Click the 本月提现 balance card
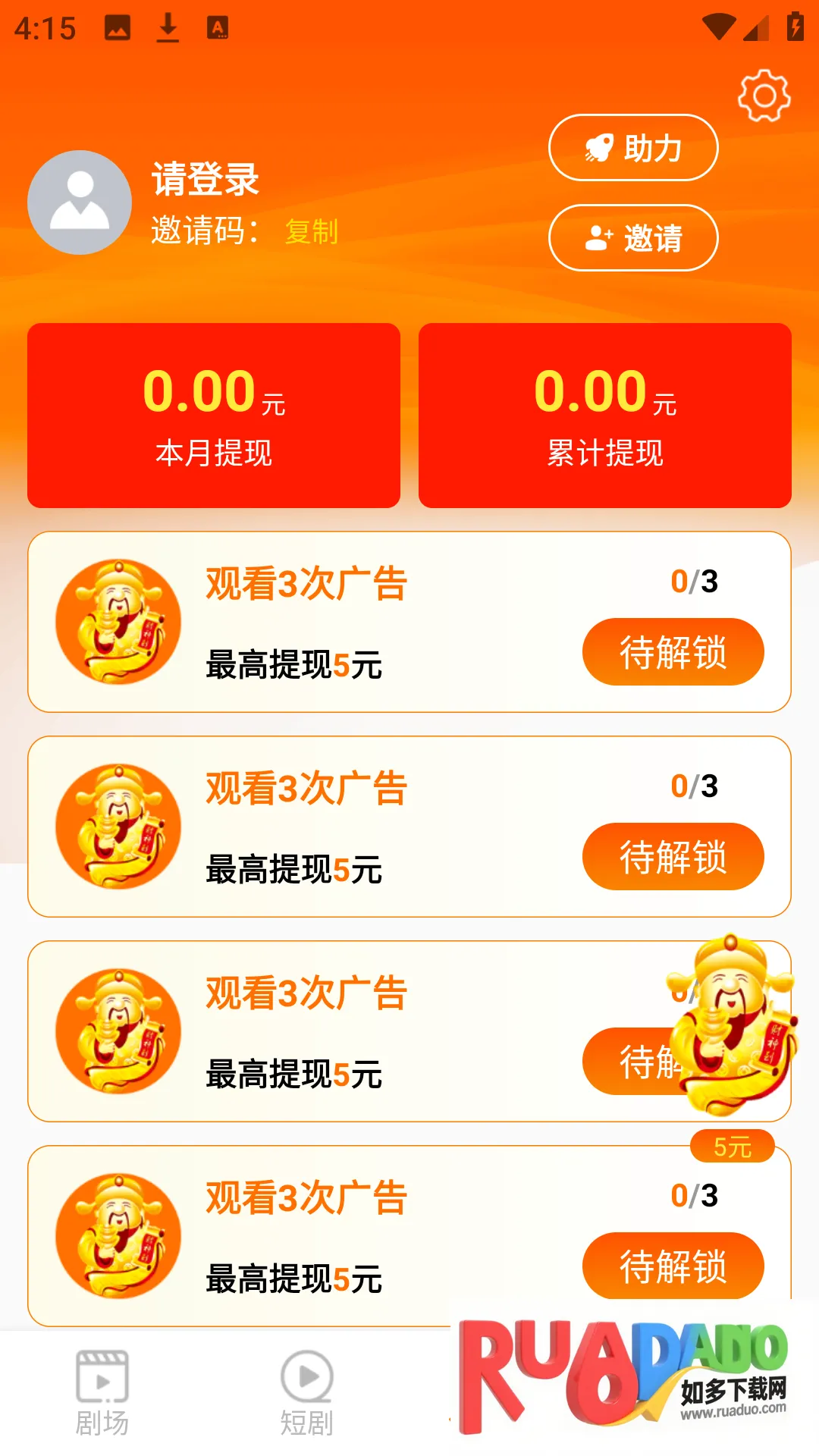The width and height of the screenshot is (819, 1456). [x=213, y=415]
